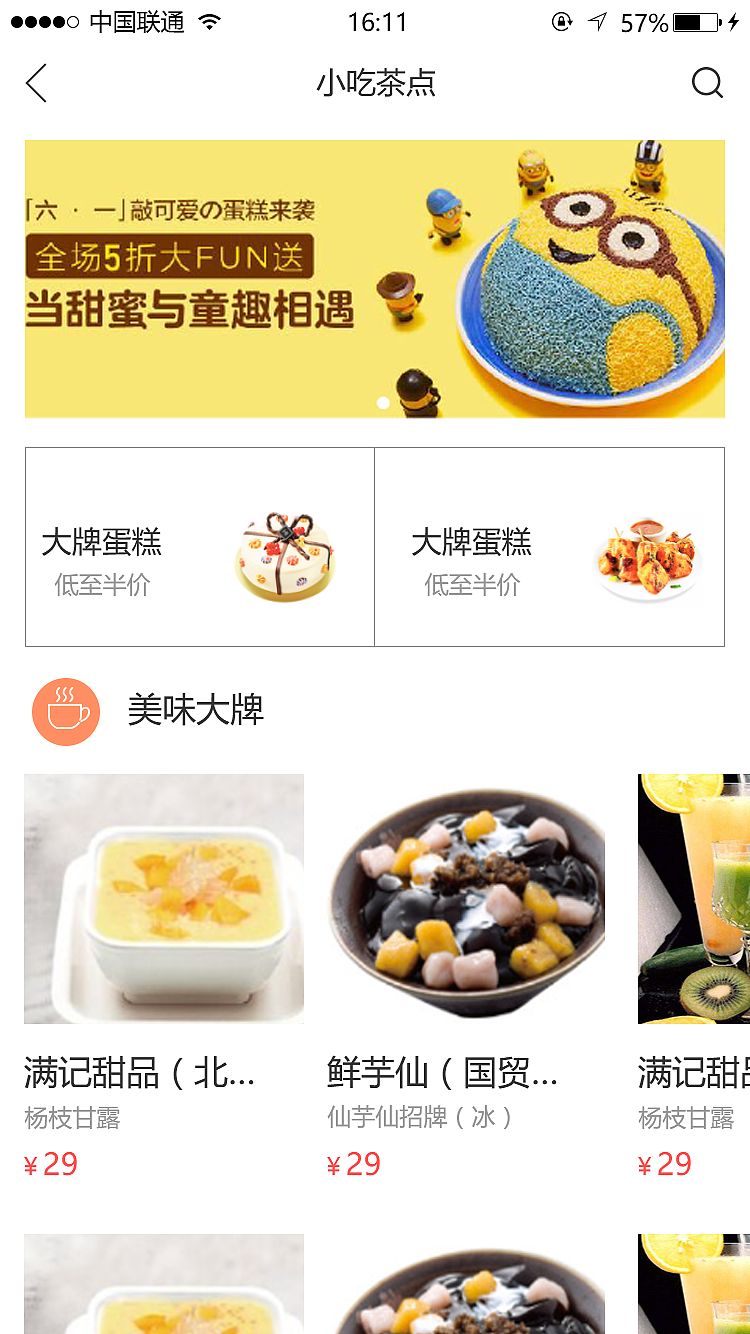Tap the fruit juice image on the right
The width and height of the screenshot is (750, 1334).
tap(693, 898)
